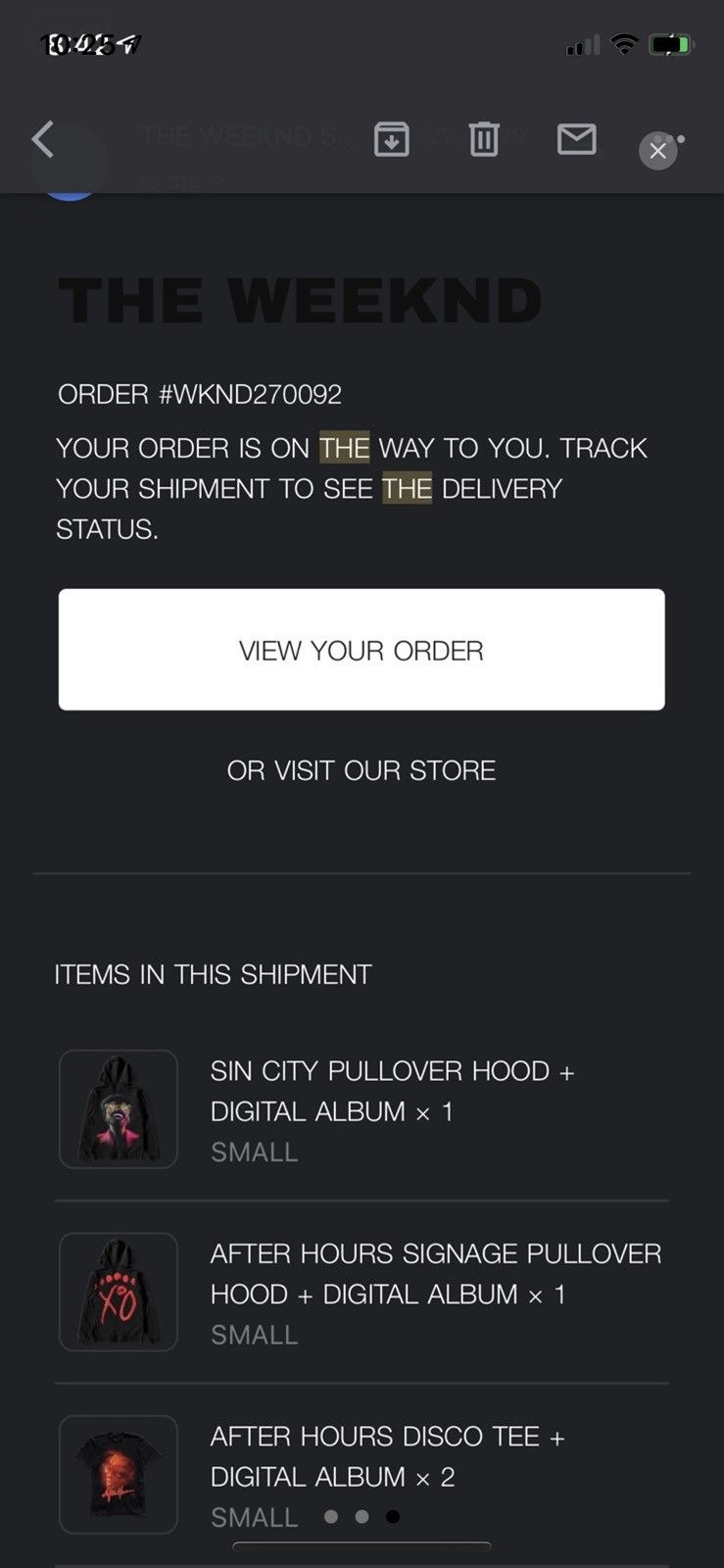Tap the View Your Order button
724x1568 pixels.
362,650
